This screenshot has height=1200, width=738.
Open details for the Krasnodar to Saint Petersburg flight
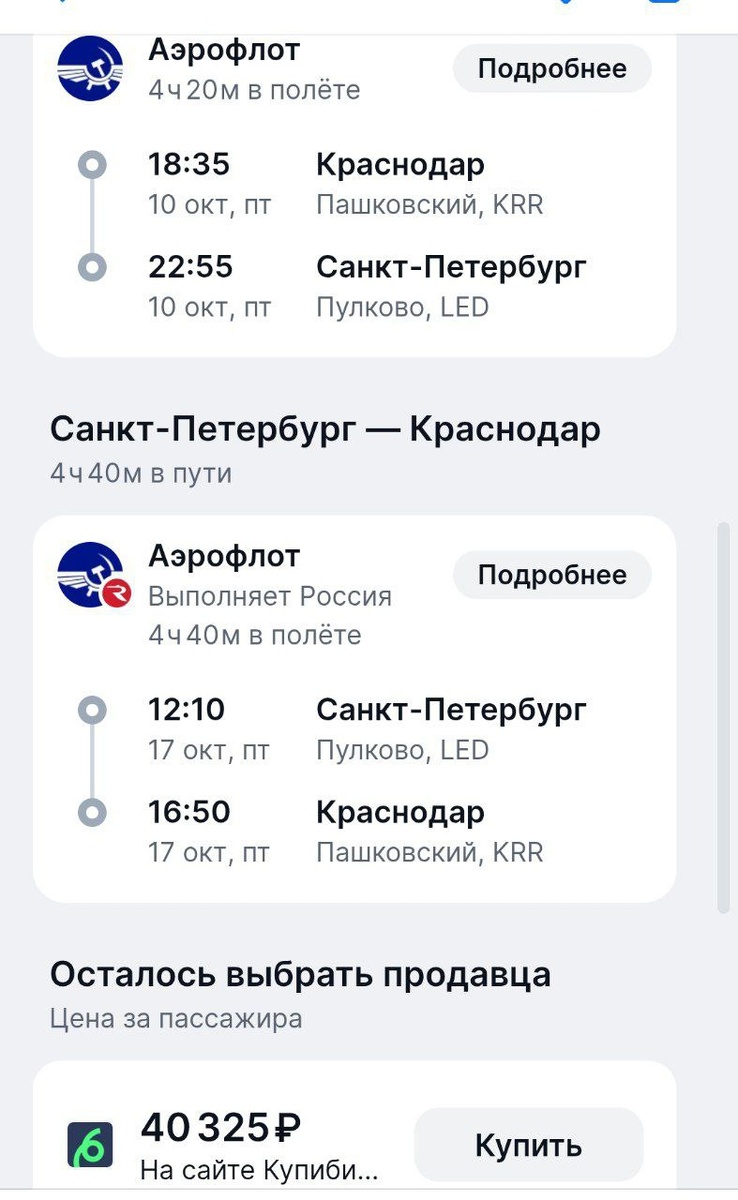click(552, 69)
